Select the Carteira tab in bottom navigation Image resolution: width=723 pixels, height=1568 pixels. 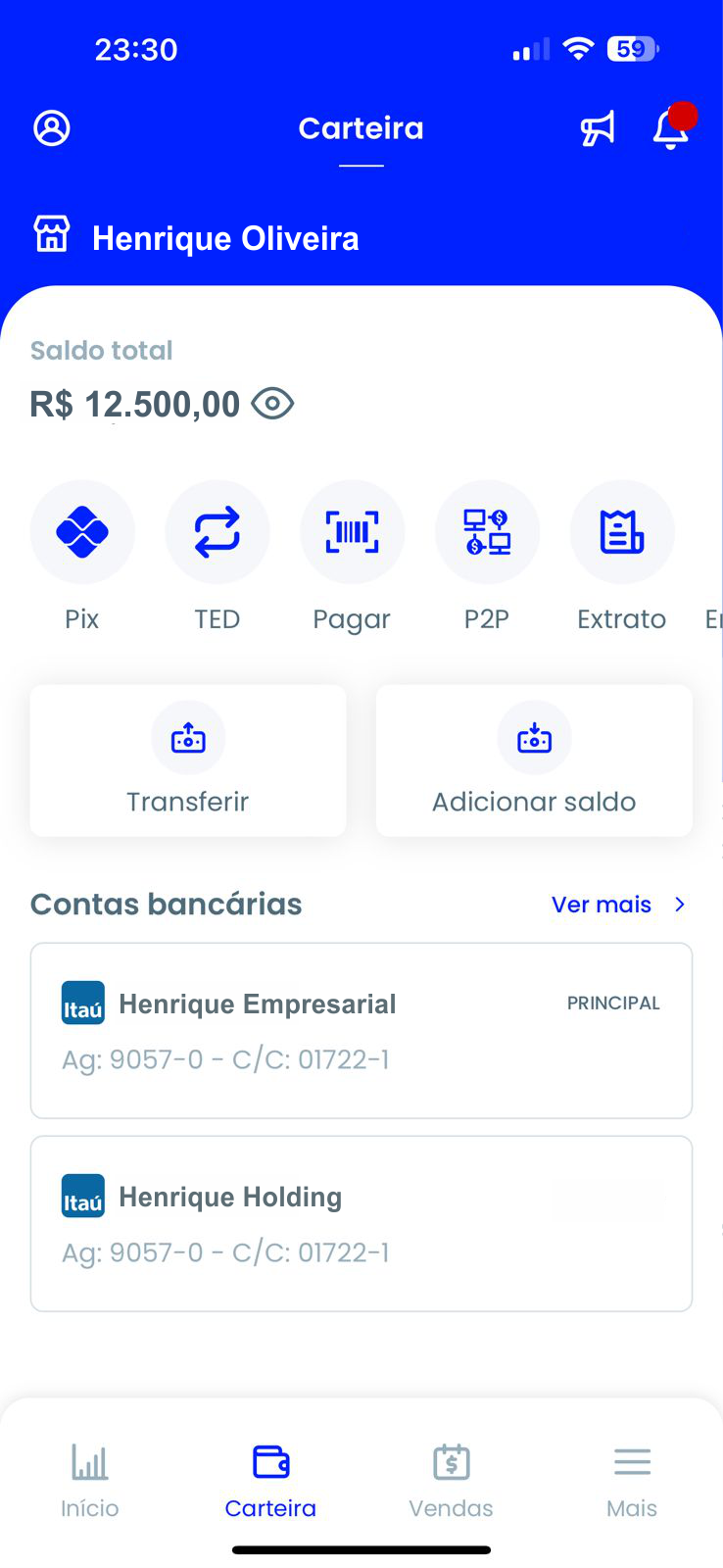pos(270,1481)
